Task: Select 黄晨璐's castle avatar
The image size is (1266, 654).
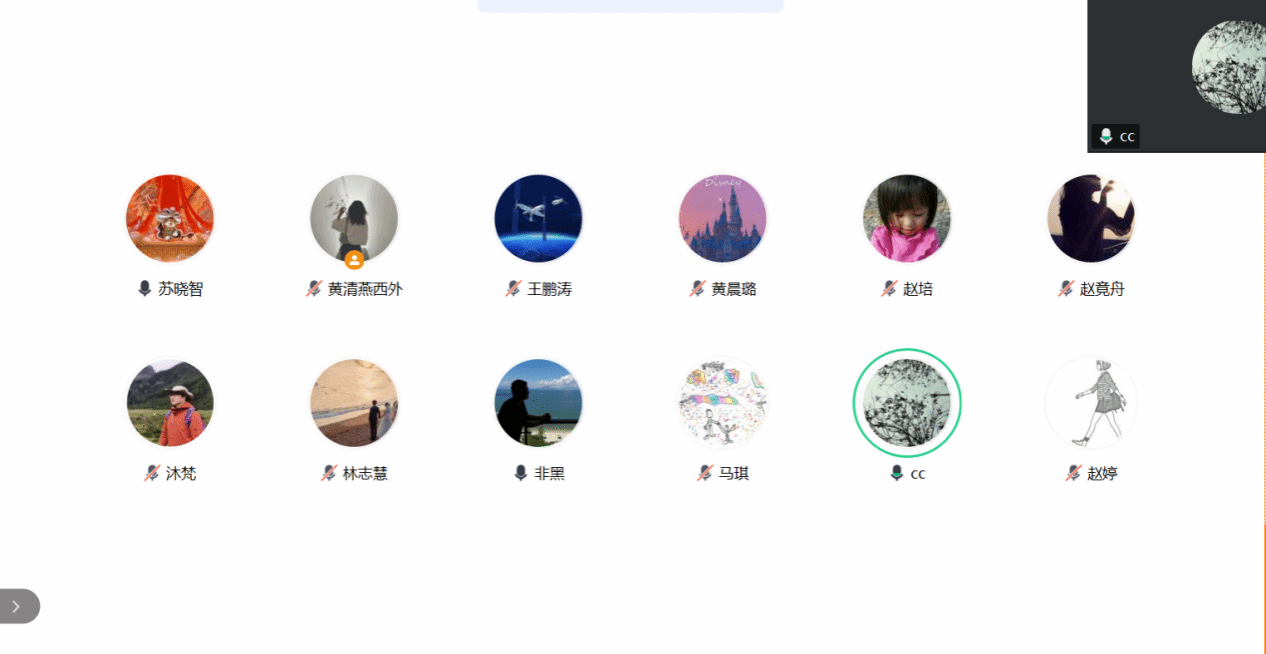Action: pyautogui.click(x=722, y=218)
